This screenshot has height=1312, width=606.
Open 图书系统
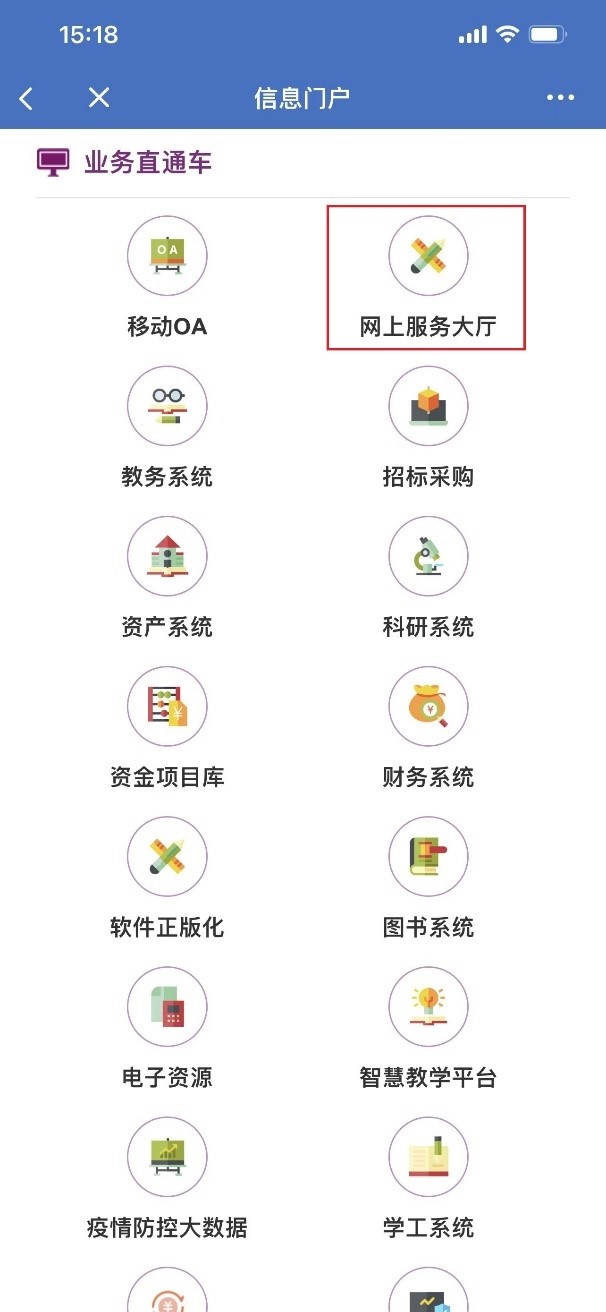(x=428, y=878)
